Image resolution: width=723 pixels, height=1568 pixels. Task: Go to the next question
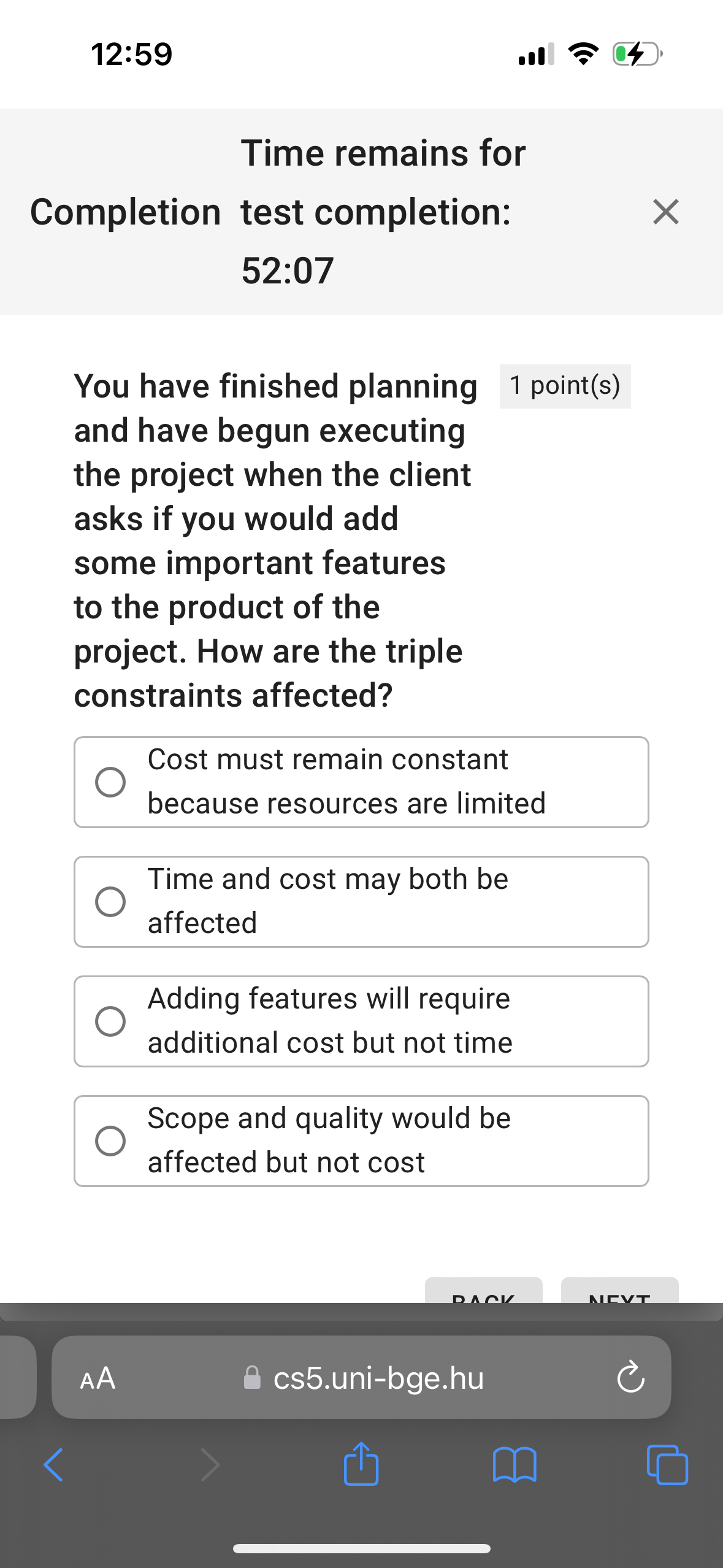pyautogui.click(x=619, y=1292)
